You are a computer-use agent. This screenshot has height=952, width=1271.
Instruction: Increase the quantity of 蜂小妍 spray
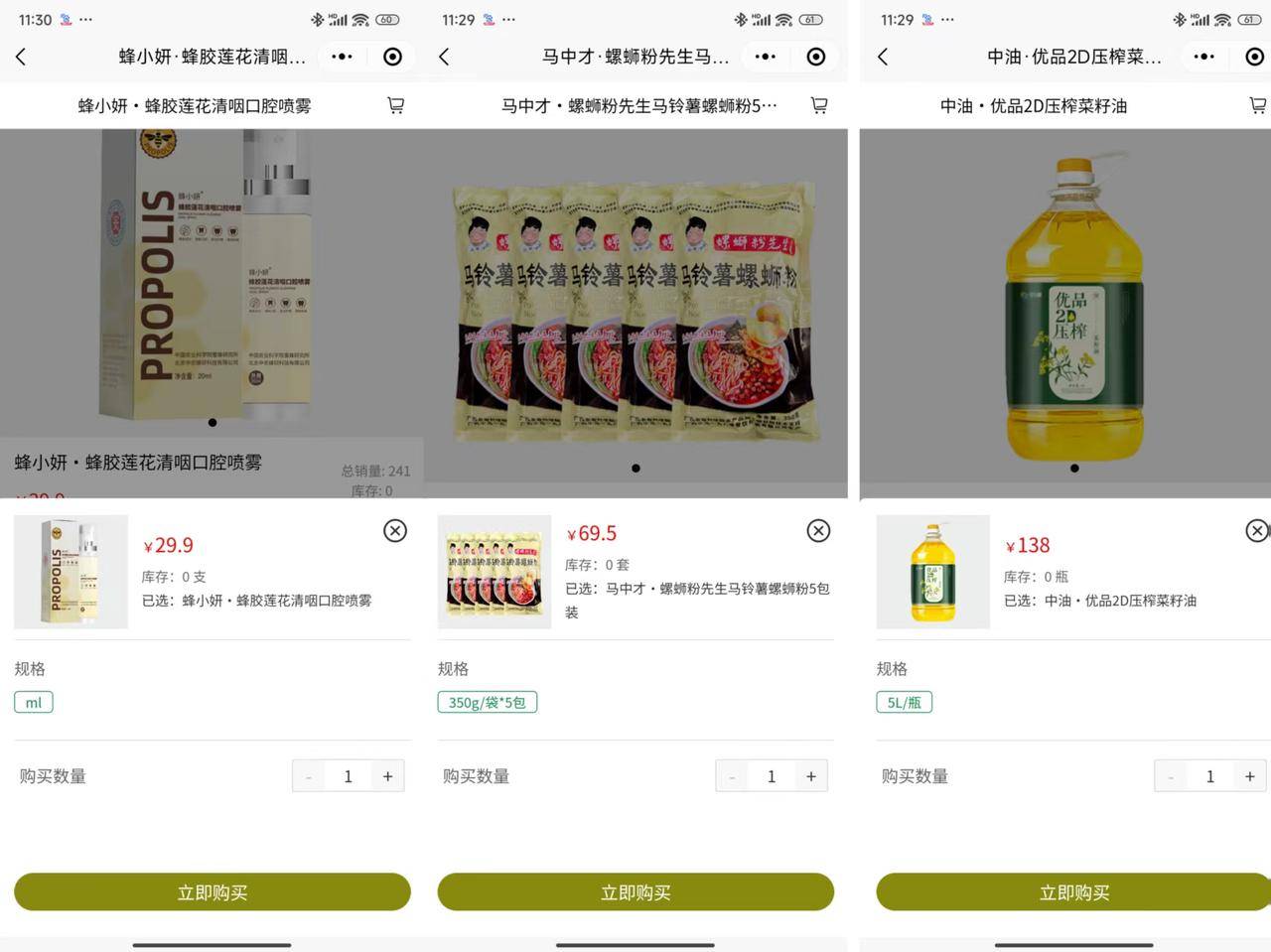point(387,776)
